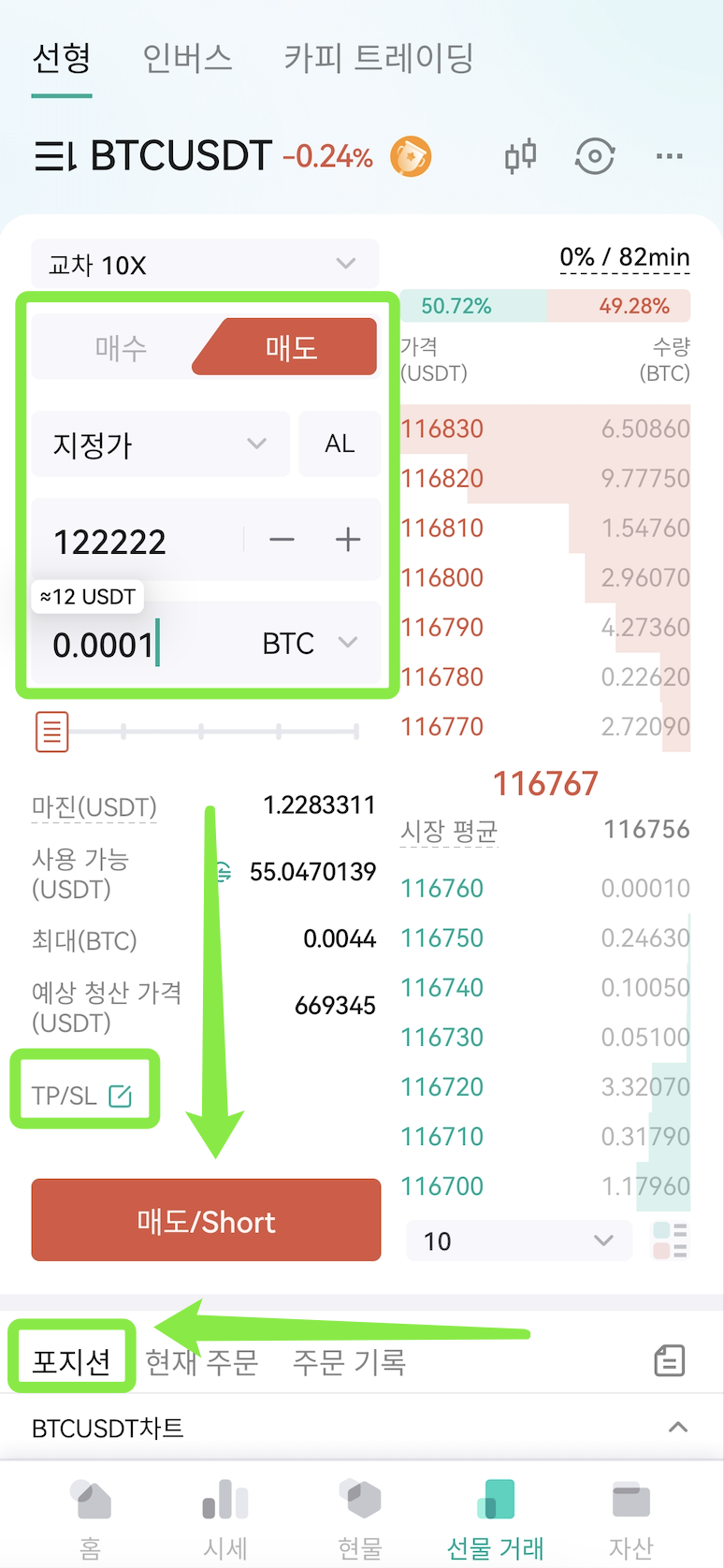Switch to the 현재 주문 tab
Screen dimensions: 724x1568
coord(202,1361)
